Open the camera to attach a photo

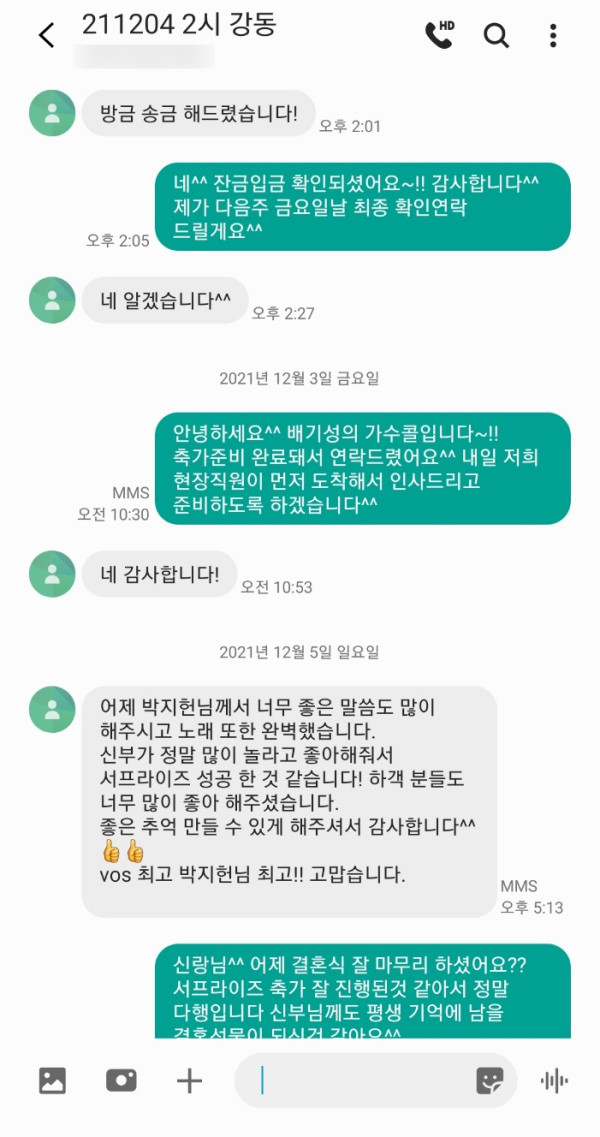121,1080
